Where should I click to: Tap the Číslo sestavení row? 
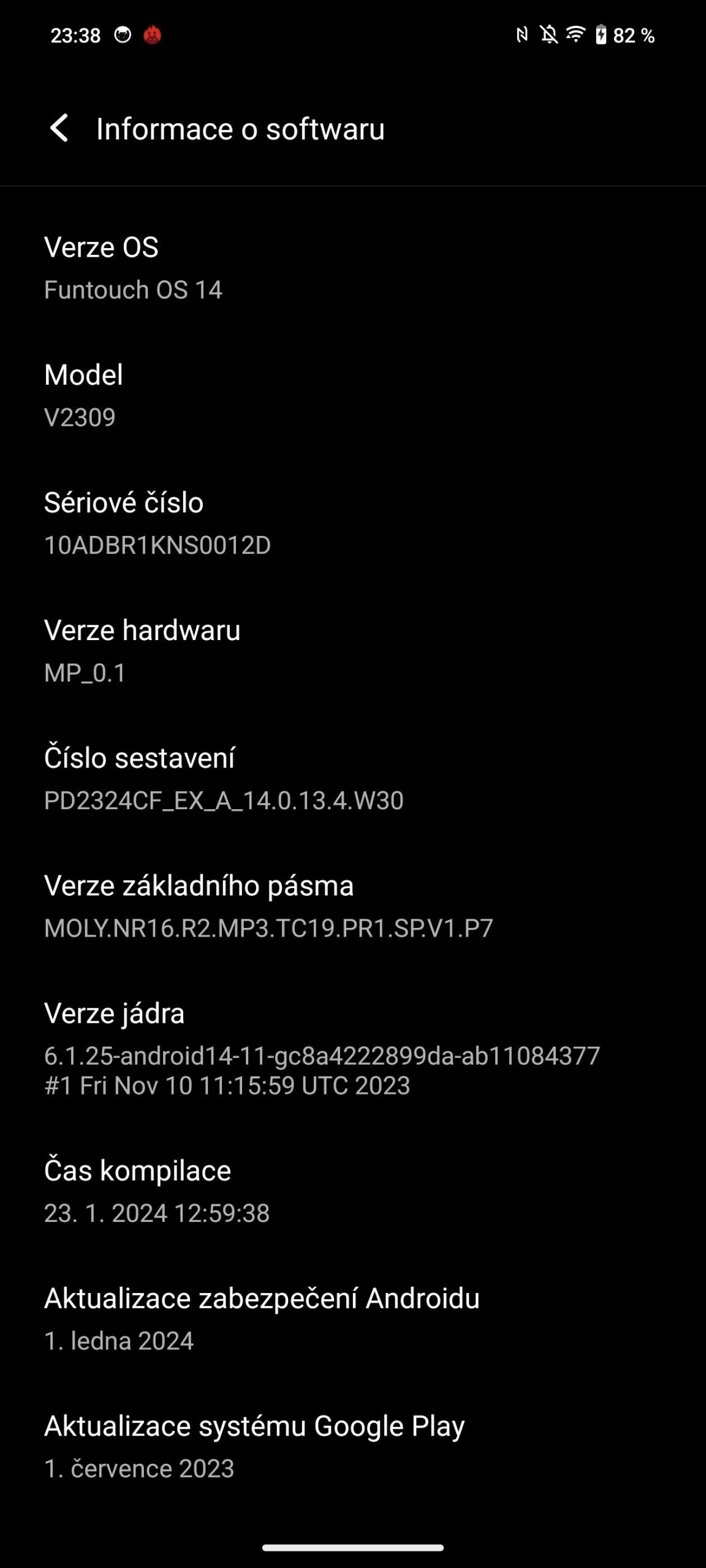pyautogui.click(x=353, y=778)
